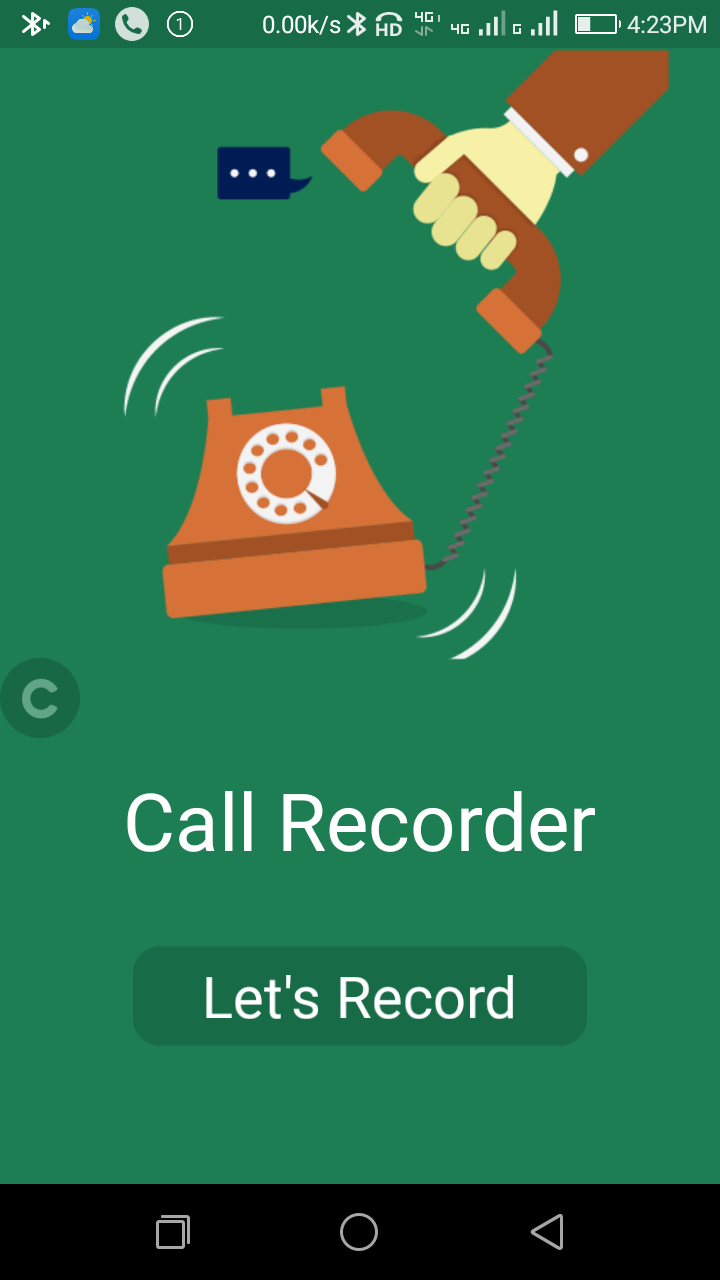Tap the circular C app icon
720x1280 pixels.
[x=40, y=697]
